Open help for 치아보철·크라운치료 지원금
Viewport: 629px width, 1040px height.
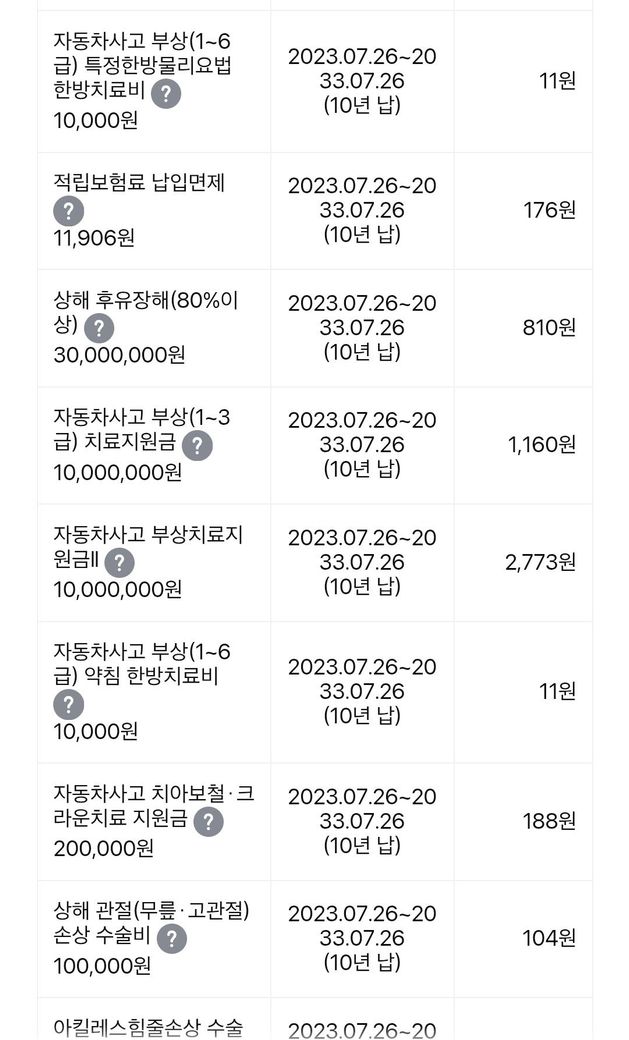(x=207, y=822)
